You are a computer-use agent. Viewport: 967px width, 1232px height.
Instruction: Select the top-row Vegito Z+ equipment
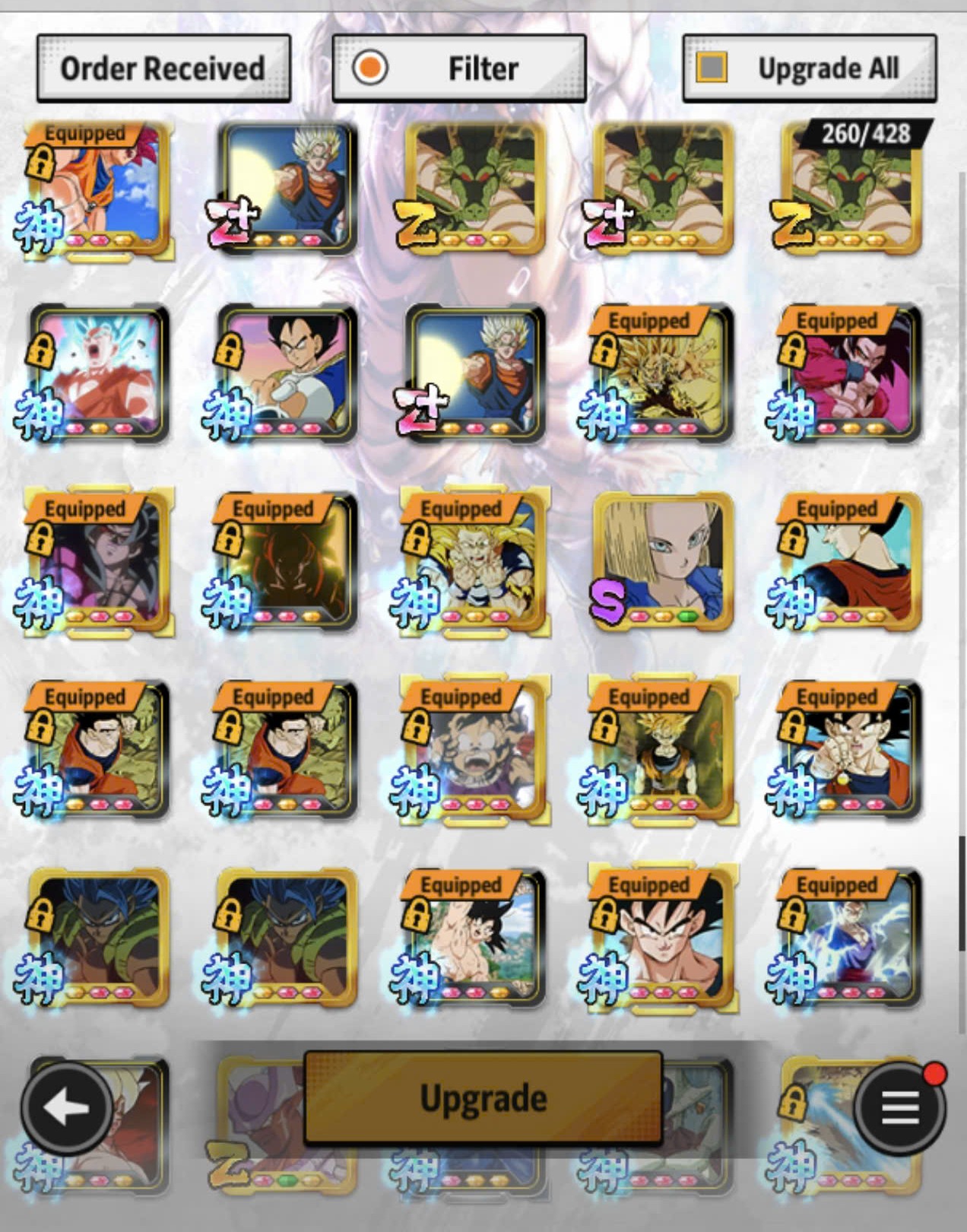coord(287,187)
